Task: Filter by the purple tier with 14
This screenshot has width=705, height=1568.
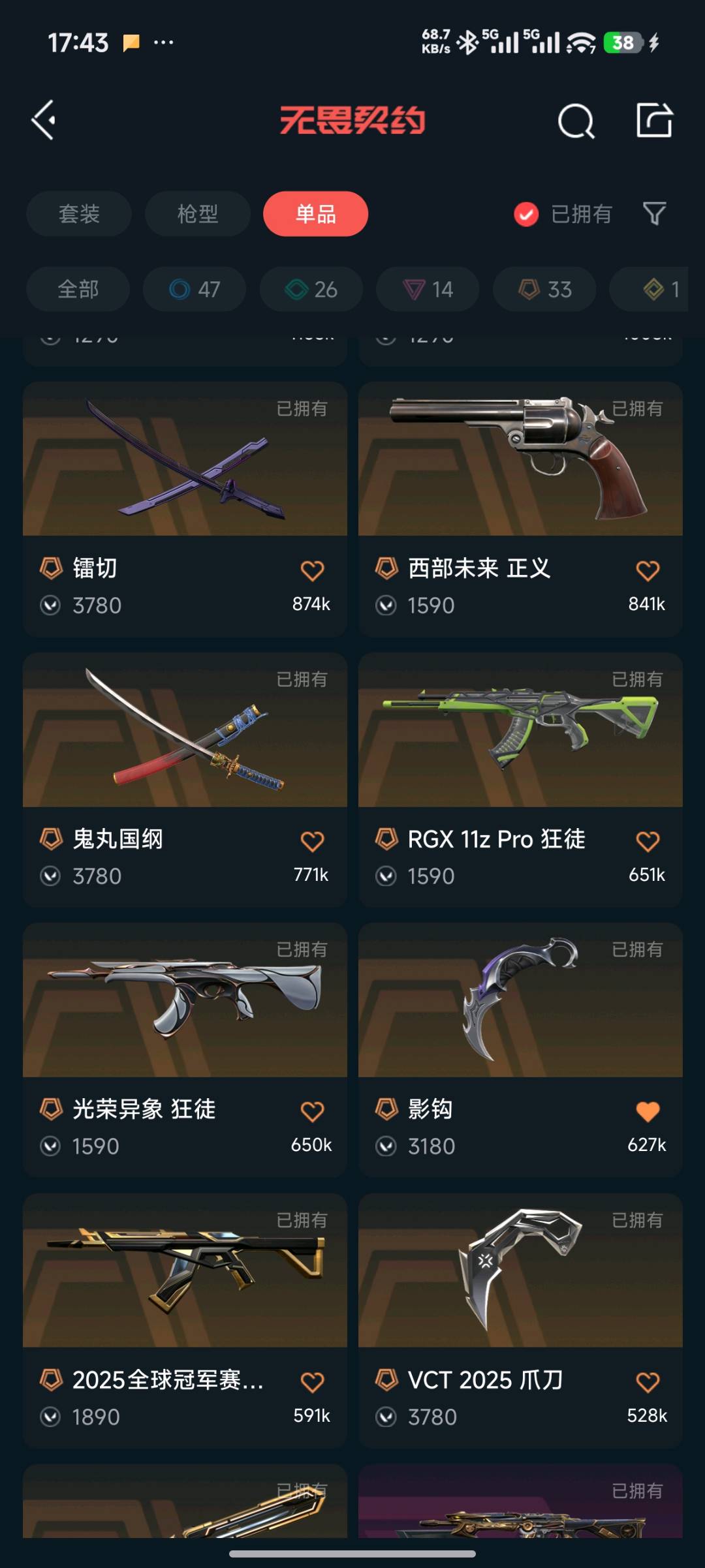Action: click(428, 289)
